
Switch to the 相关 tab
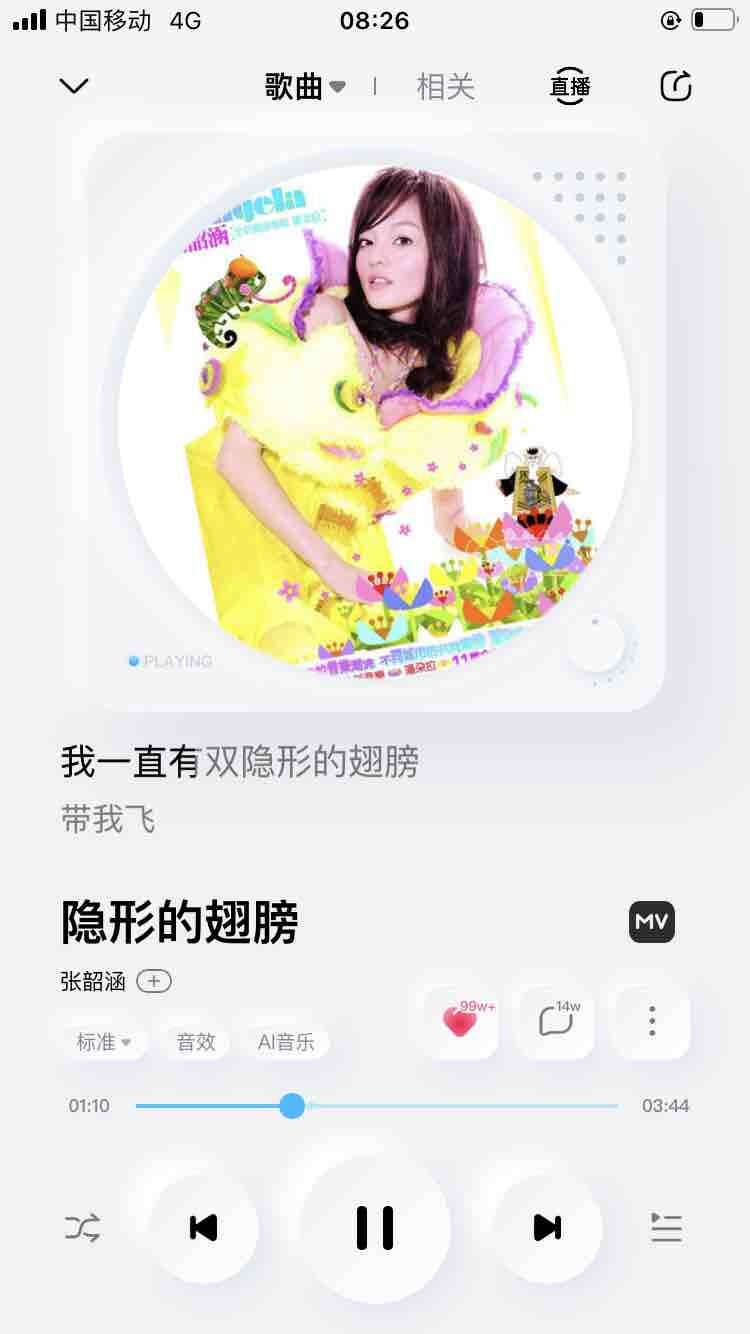(445, 87)
